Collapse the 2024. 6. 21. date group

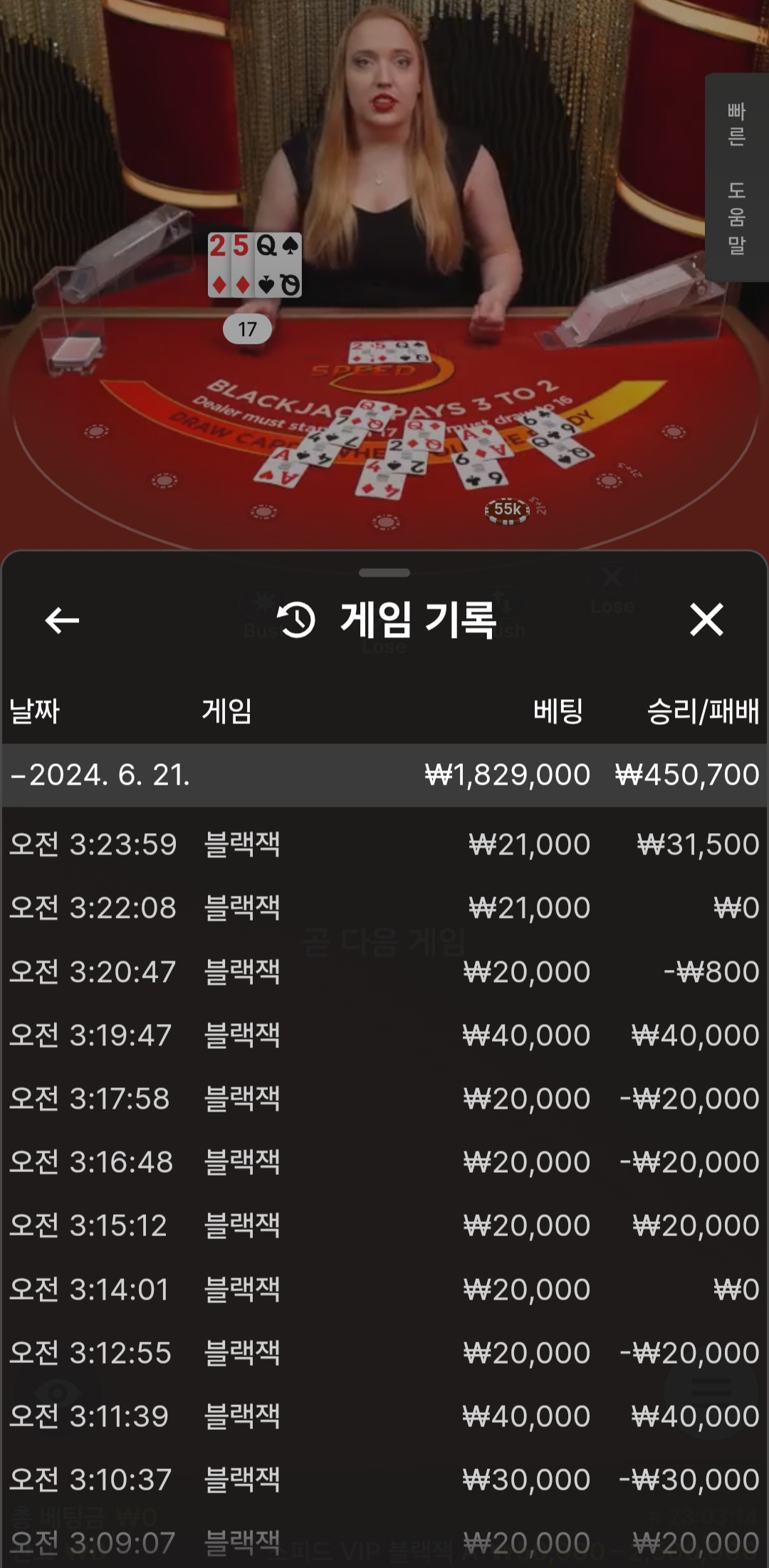coord(384,775)
